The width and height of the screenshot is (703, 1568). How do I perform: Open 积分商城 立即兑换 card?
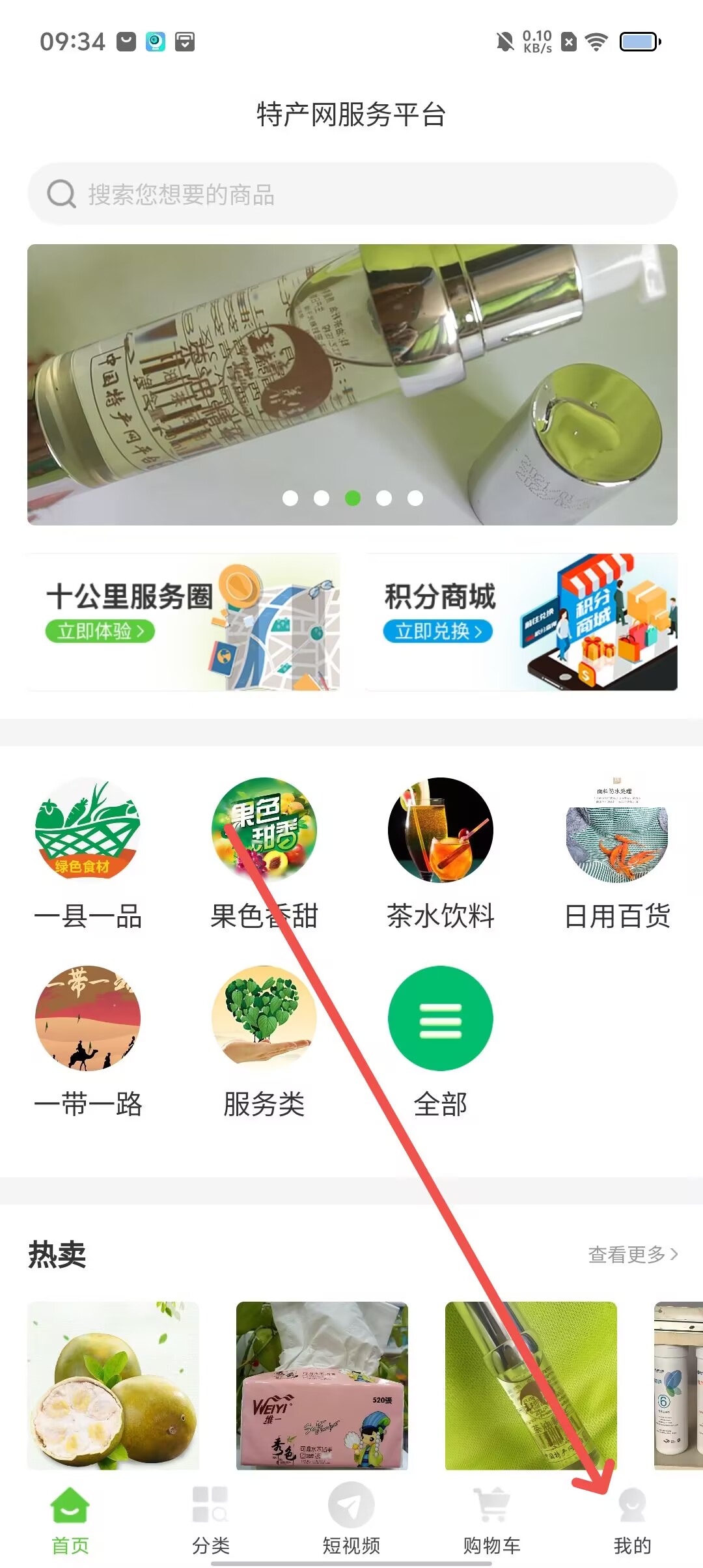click(521, 622)
